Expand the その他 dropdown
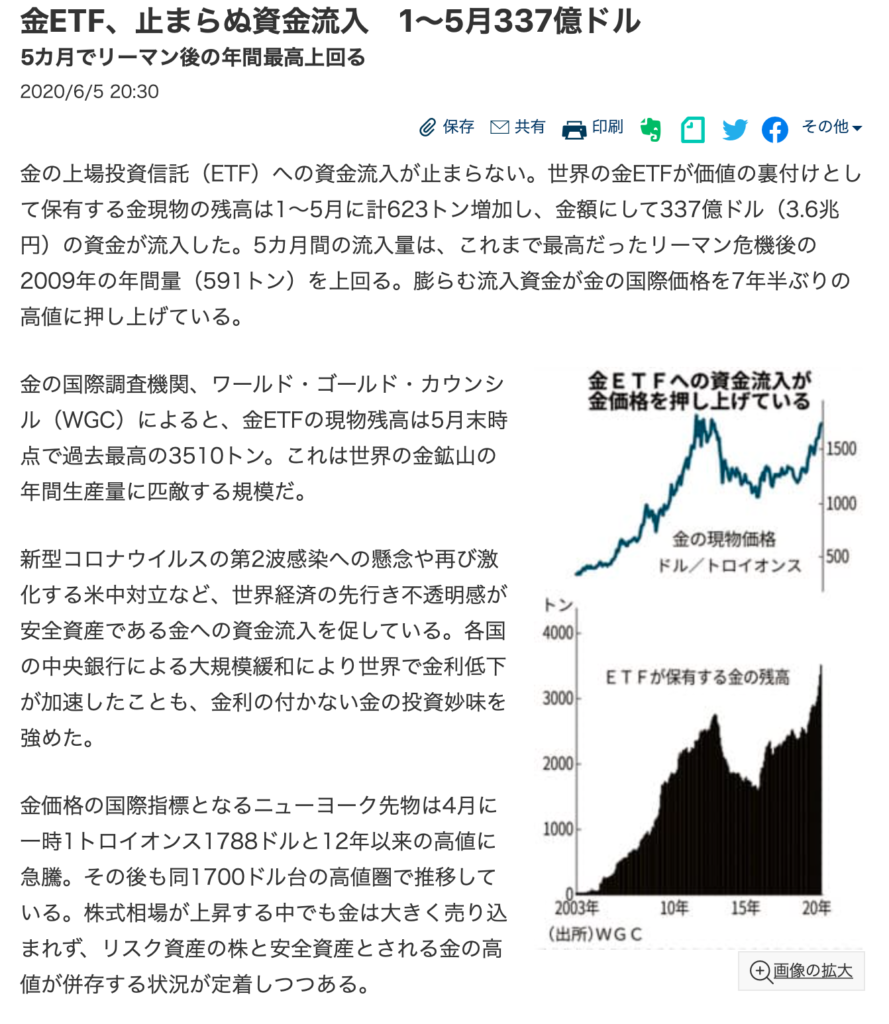This screenshot has width=889, height=1024. click(x=832, y=127)
